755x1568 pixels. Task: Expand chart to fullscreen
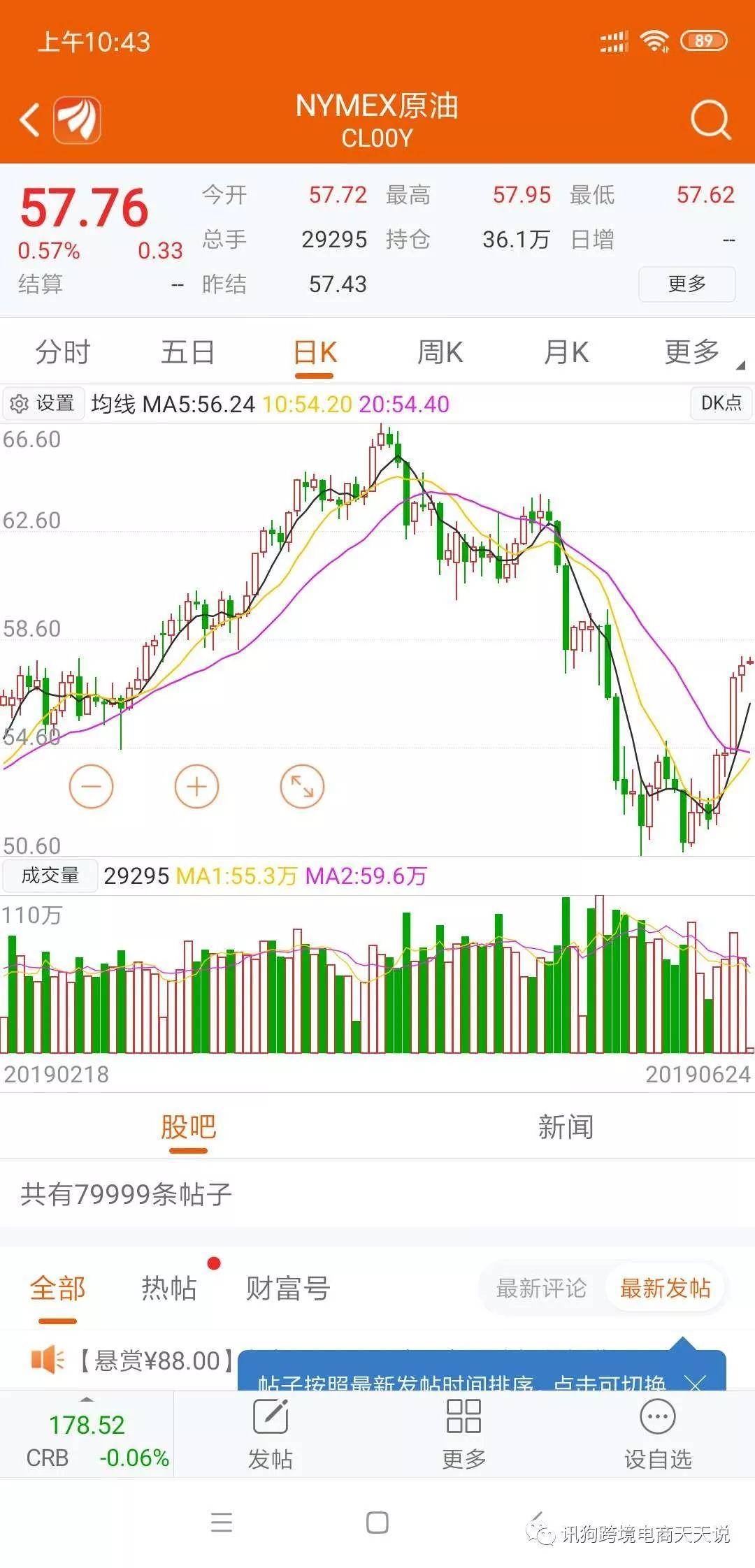pyautogui.click(x=302, y=786)
